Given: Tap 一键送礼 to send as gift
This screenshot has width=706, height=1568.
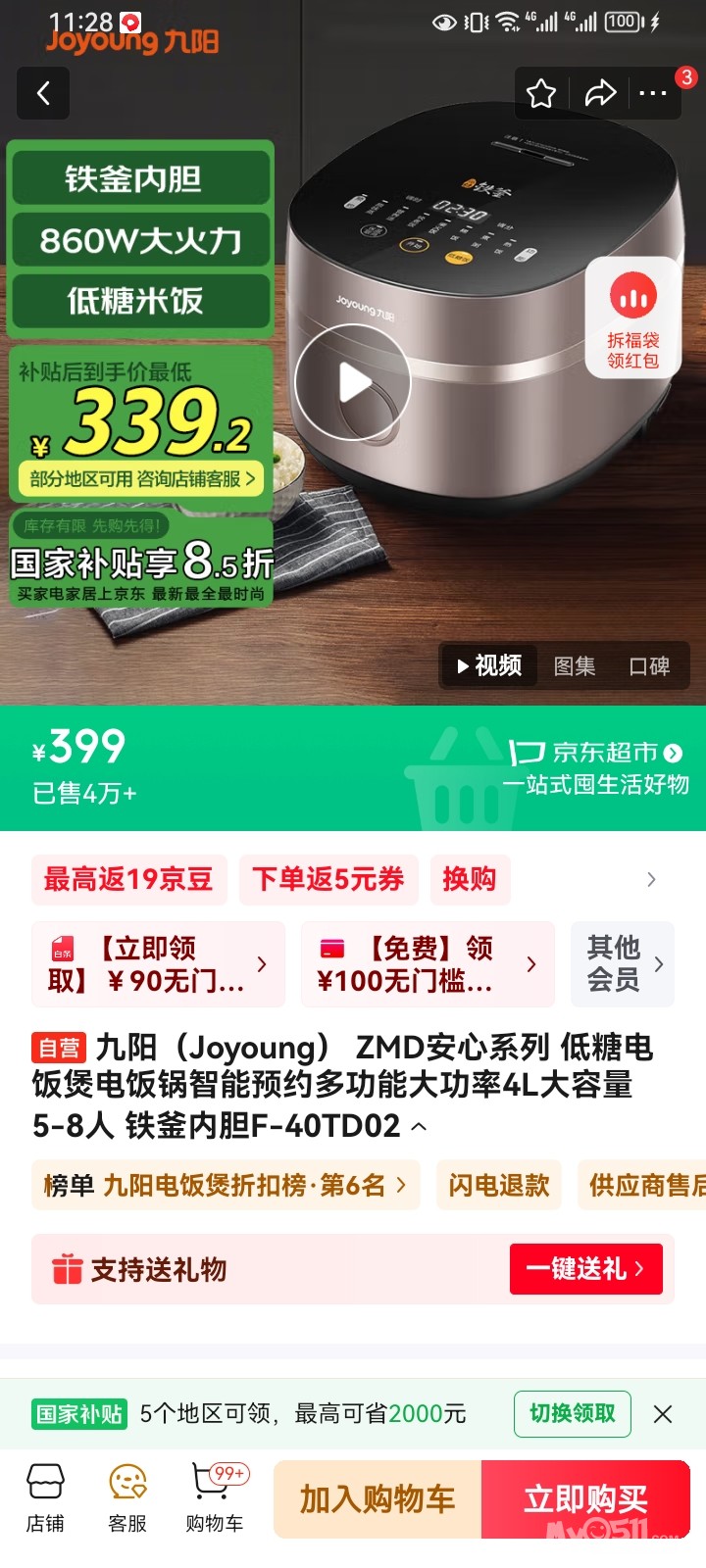Looking at the screenshot, I should click(585, 1269).
